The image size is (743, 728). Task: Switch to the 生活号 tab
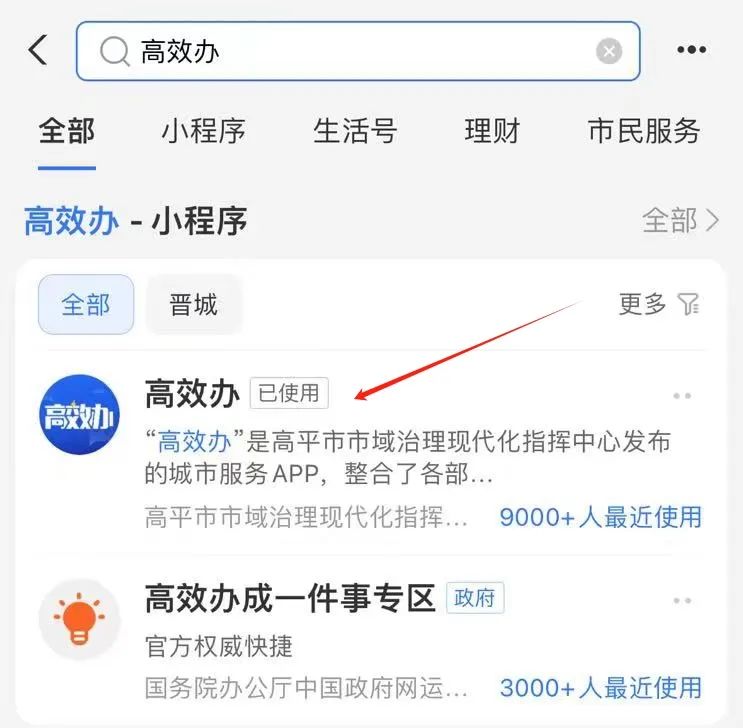click(x=355, y=131)
